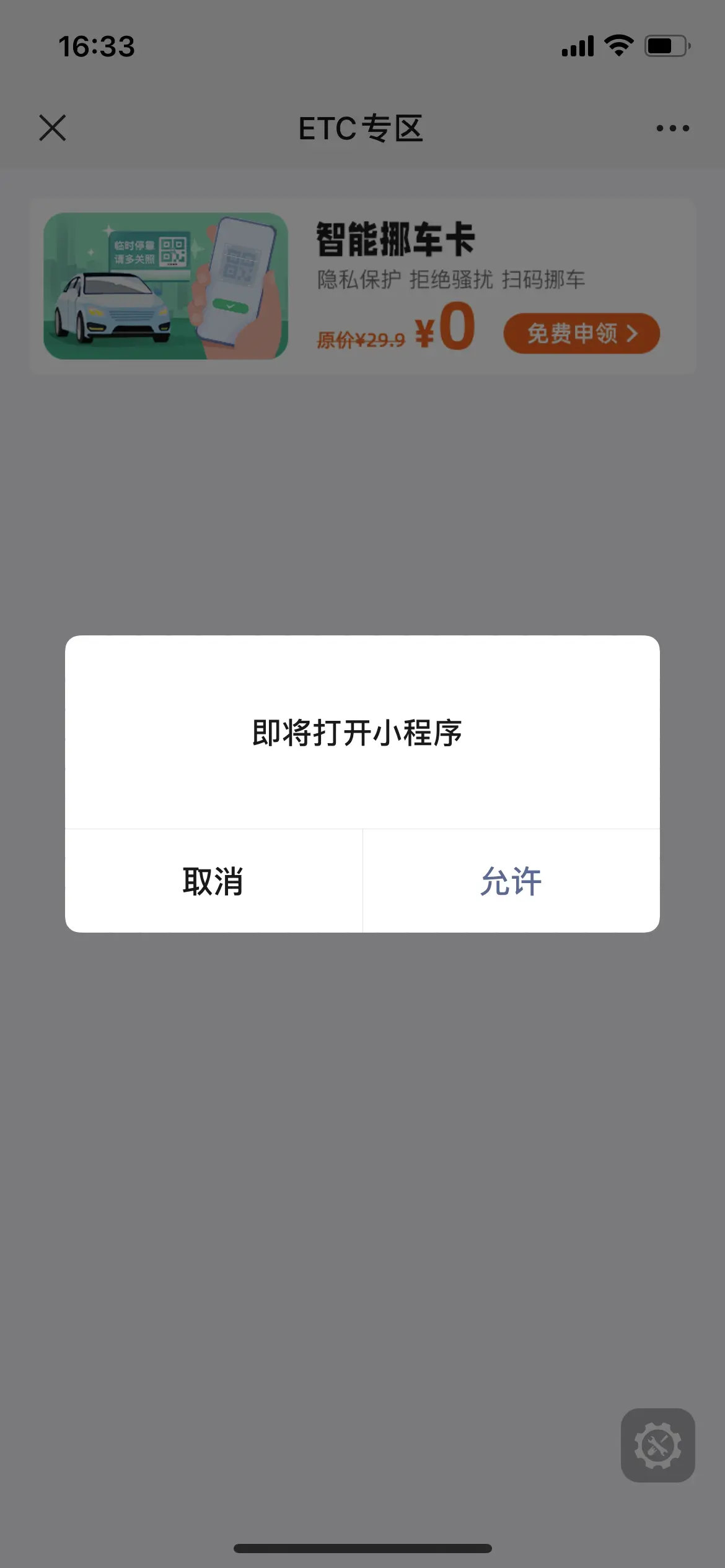725x1568 pixels.
Task: Tap the 免费申领 button
Action: tap(581, 334)
